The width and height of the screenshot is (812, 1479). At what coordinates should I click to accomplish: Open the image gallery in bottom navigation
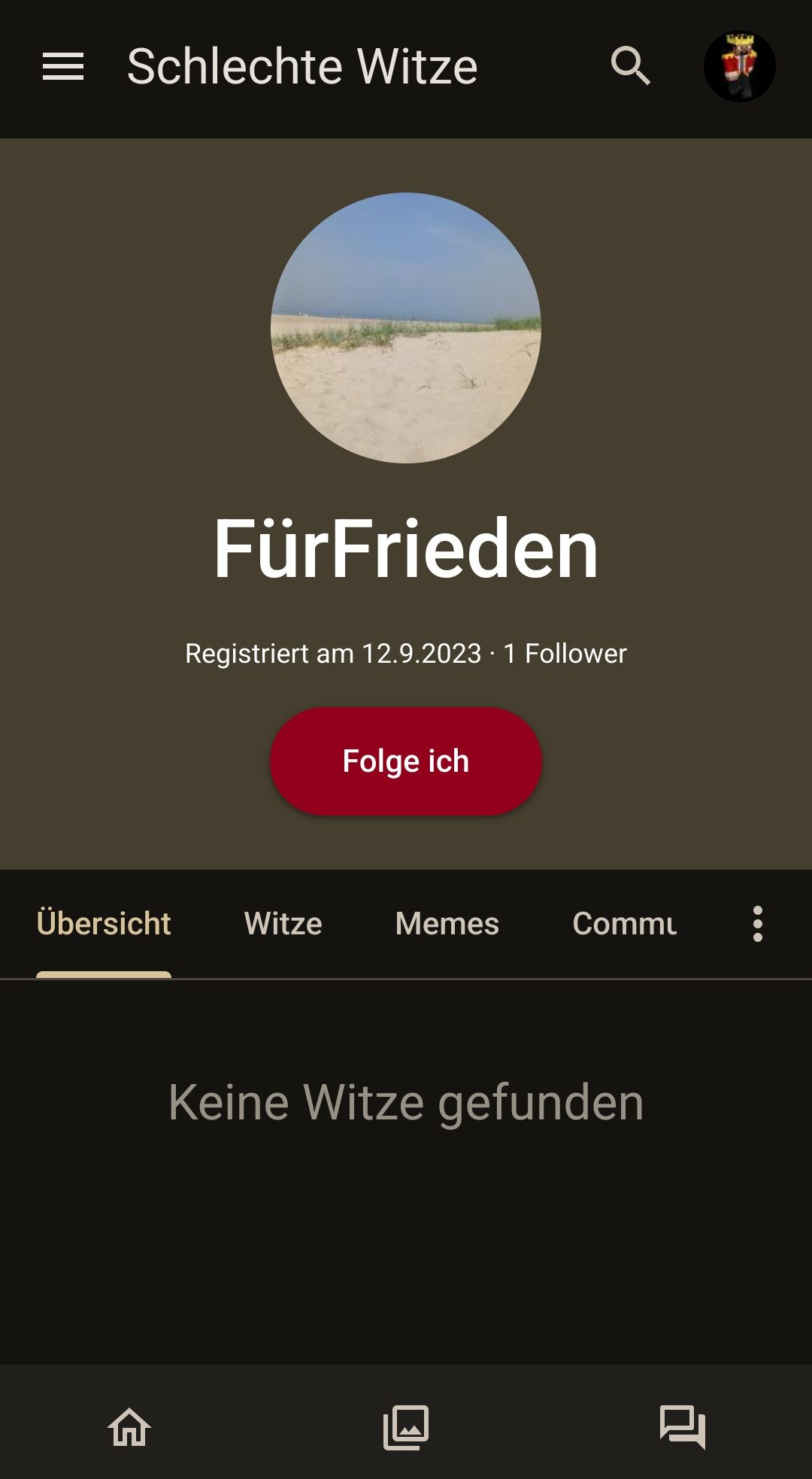click(x=406, y=1427)
